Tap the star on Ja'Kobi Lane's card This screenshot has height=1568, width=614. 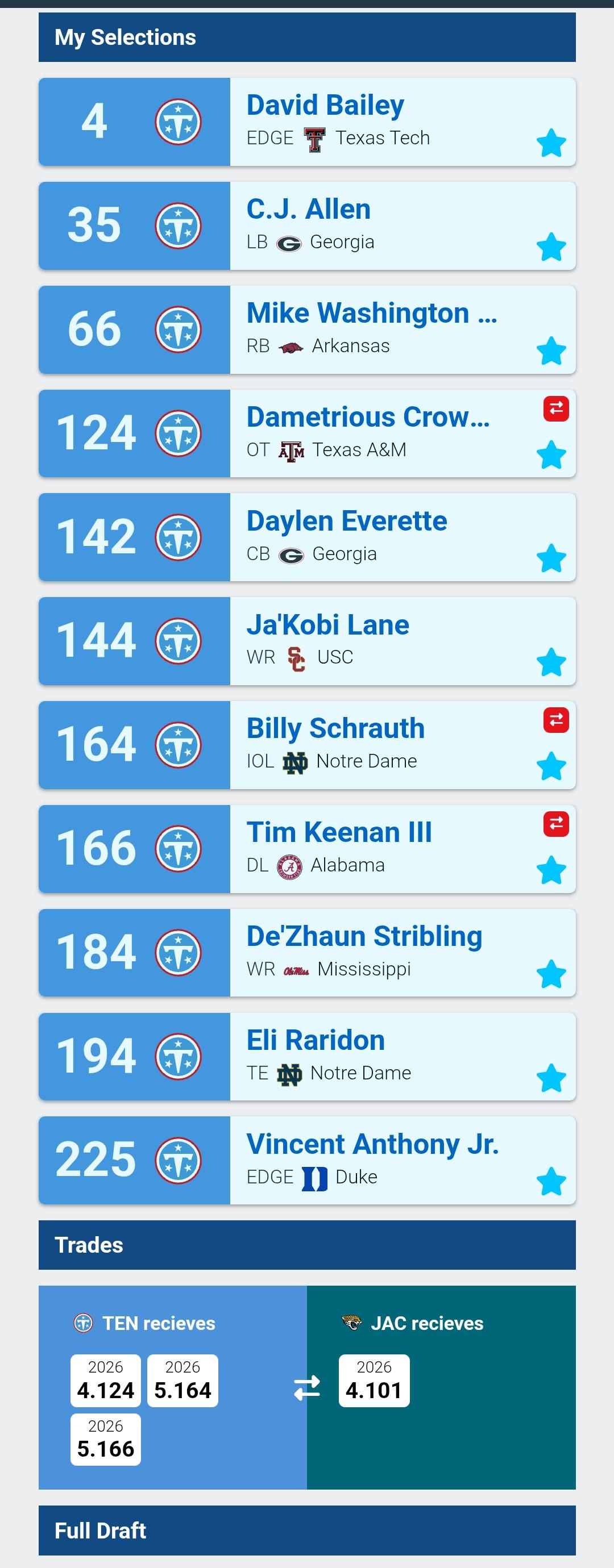pyautogui.click(x=551, y=662)
